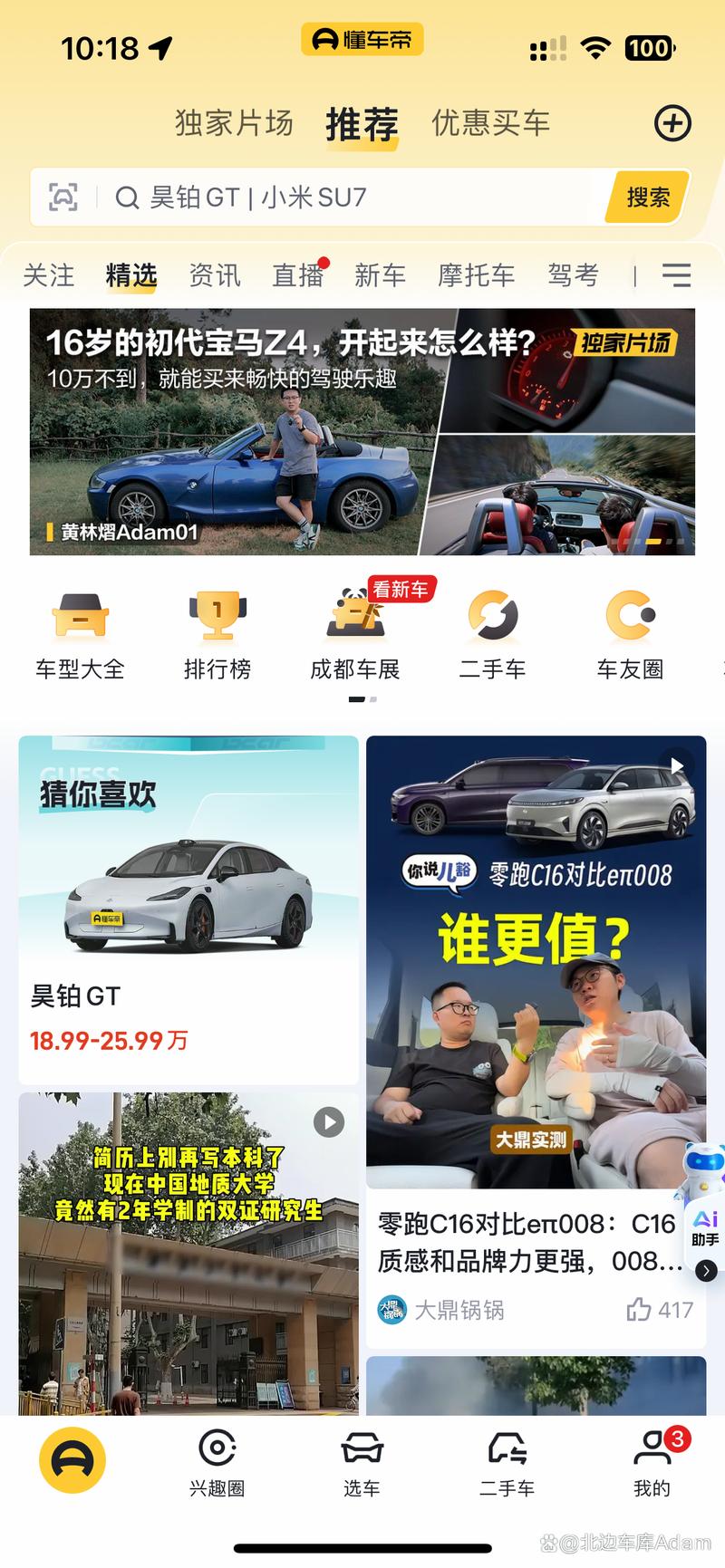Tap the yellow 搜索 button
725x1568 pixels.
click(x=647, y=197)
